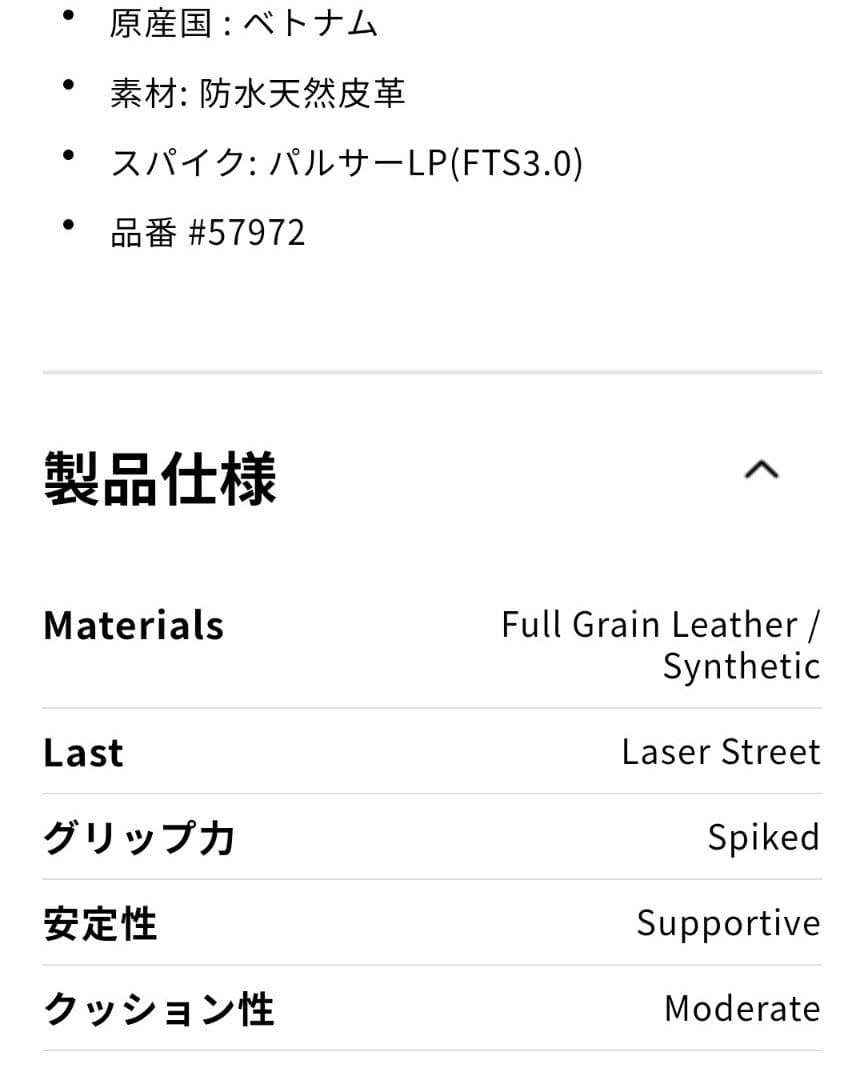
Task: Collapse the 製品仕様 section using the chevron
Action: pos(762,470)
